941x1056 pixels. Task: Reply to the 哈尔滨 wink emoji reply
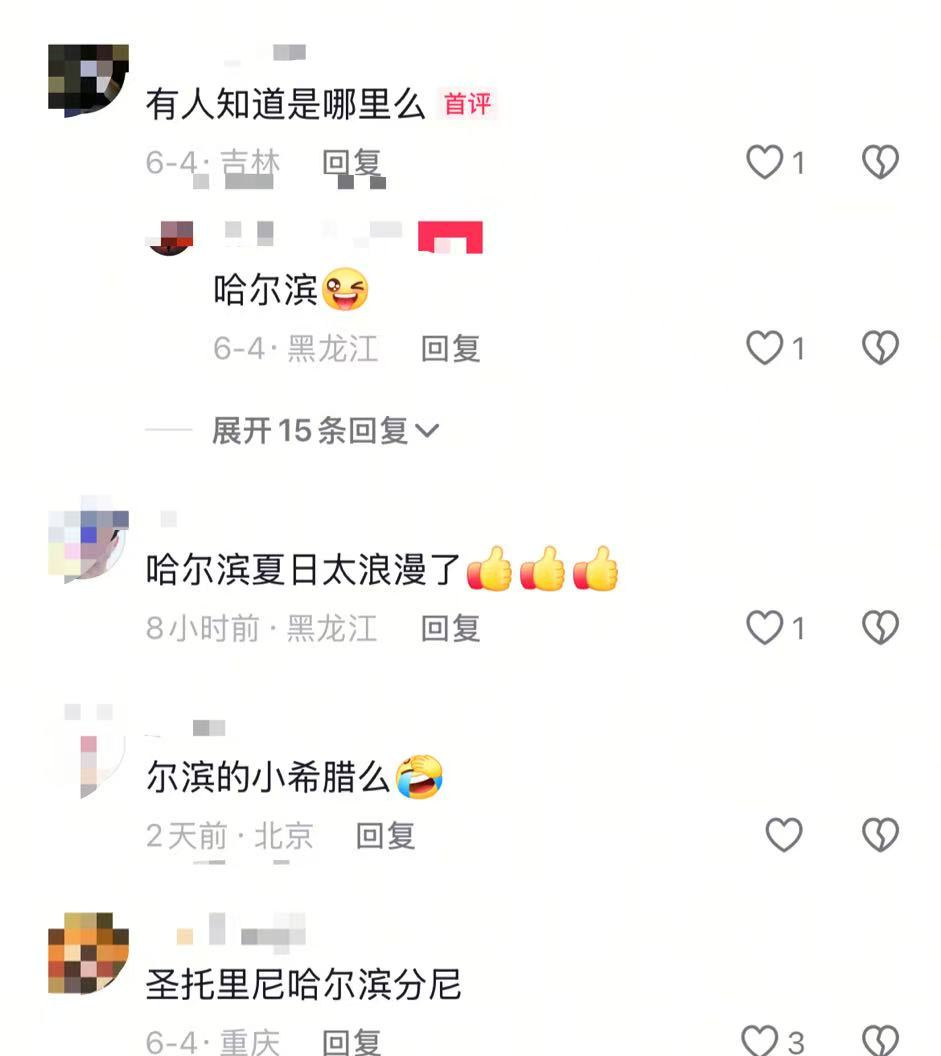[x=450, y=349]
